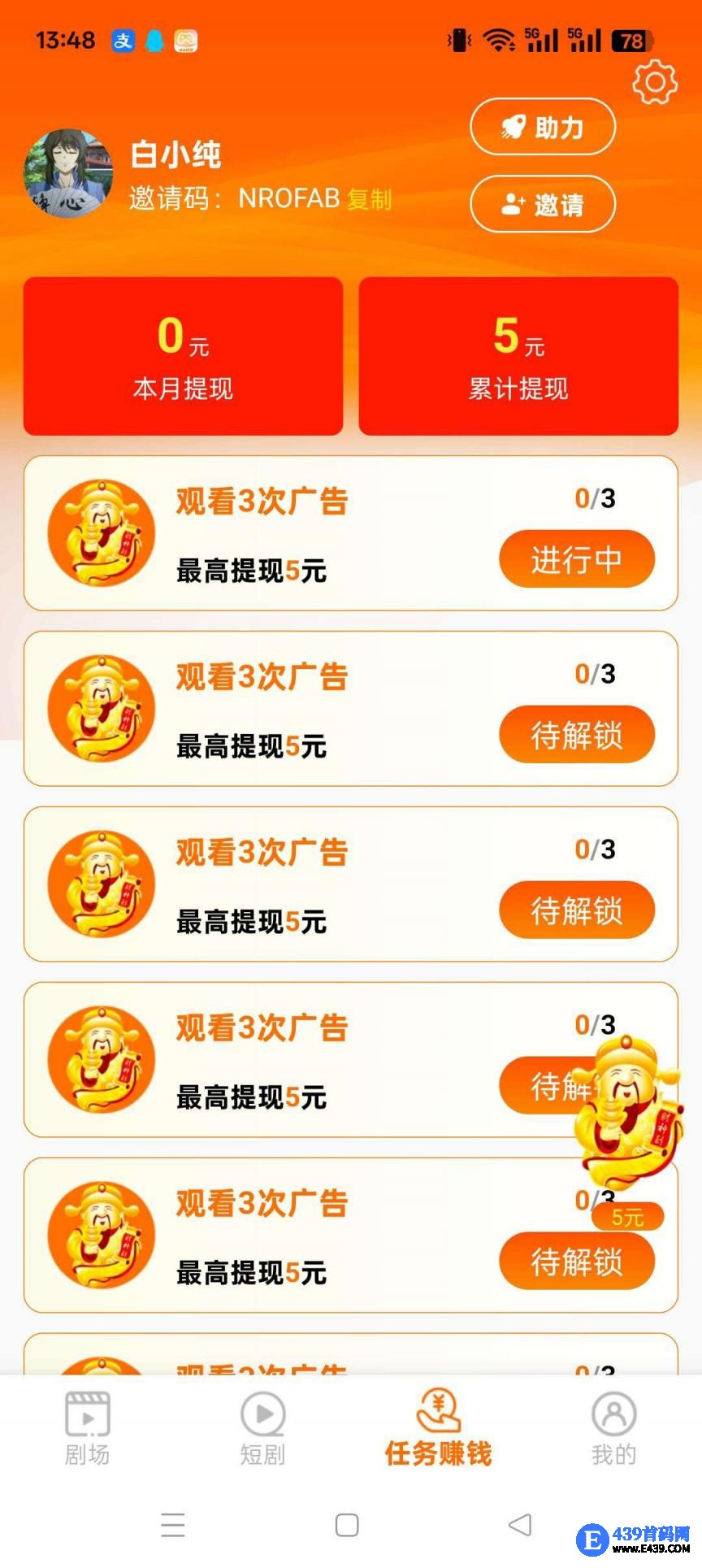Go to the 我的 tab
The width and height of the screenshot is (702, 1568).
(613, 1427)
